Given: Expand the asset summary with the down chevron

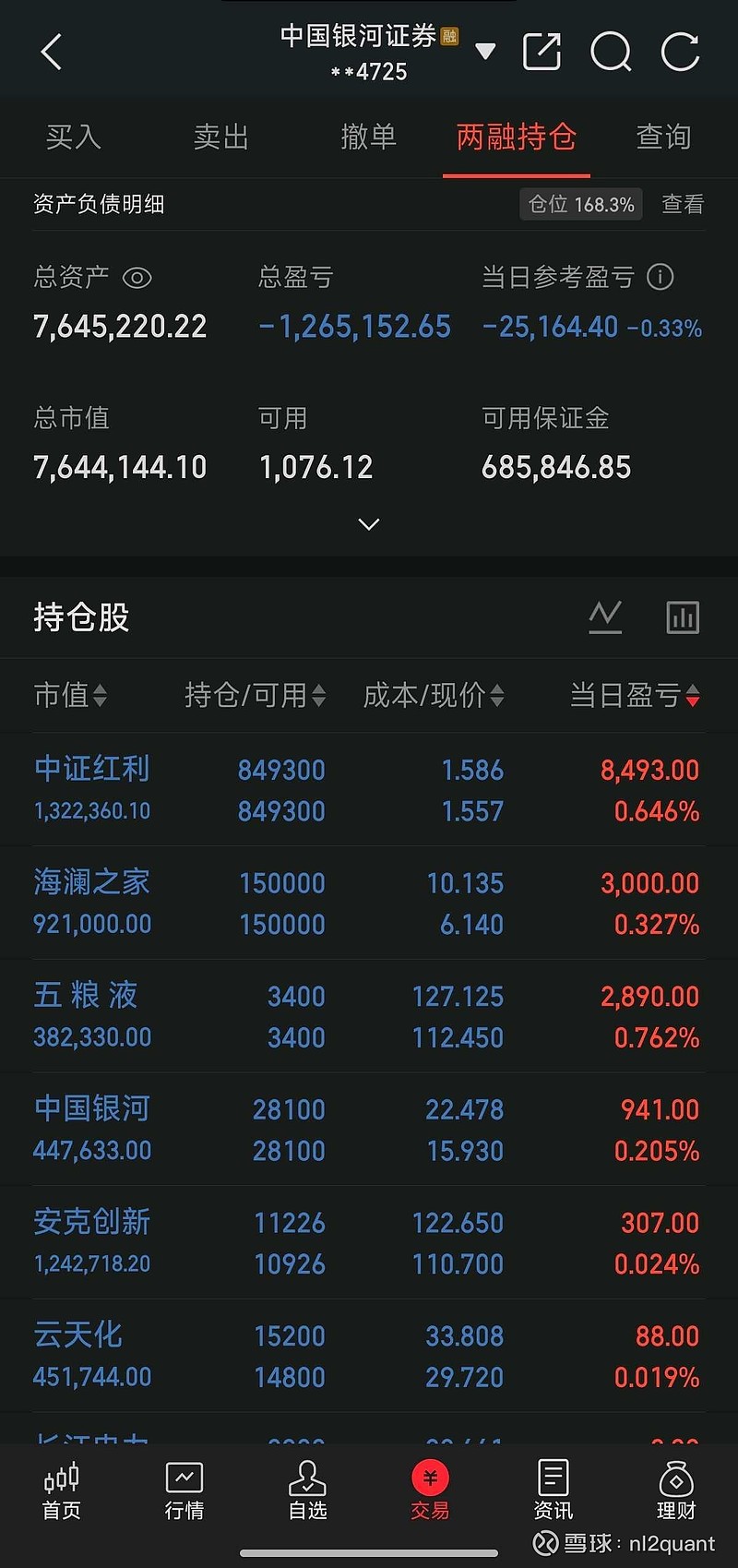Looking at the screenshot, I should [368, 523].
